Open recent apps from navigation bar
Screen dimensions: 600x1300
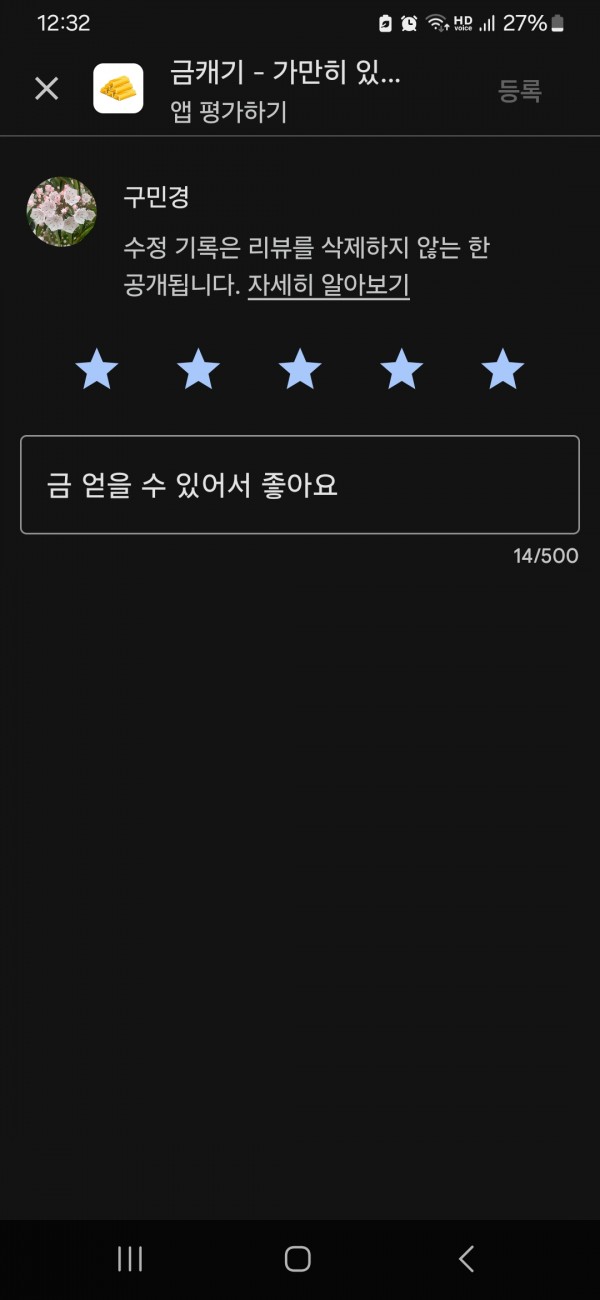(x=130, y=1258)
